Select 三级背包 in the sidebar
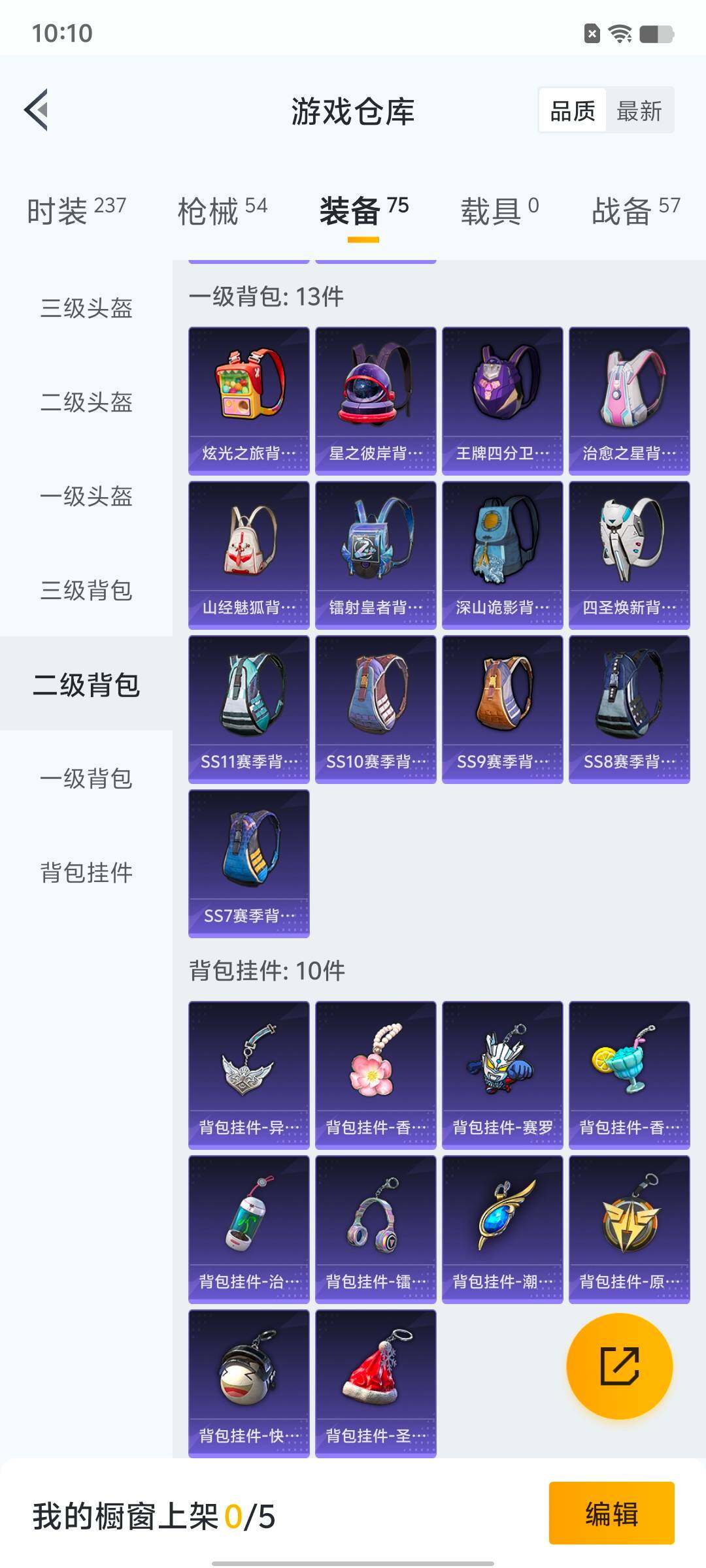The width and height of the screenshot is (706, 1568). 86,590
